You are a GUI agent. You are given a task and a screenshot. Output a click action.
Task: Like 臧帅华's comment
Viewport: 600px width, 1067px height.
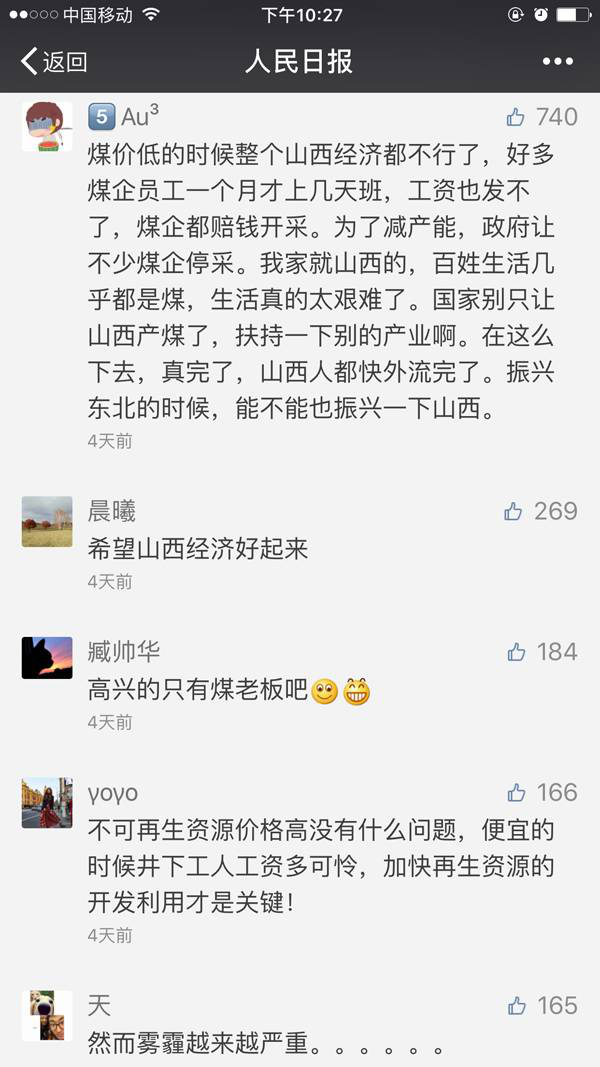(x=516, y=652)
